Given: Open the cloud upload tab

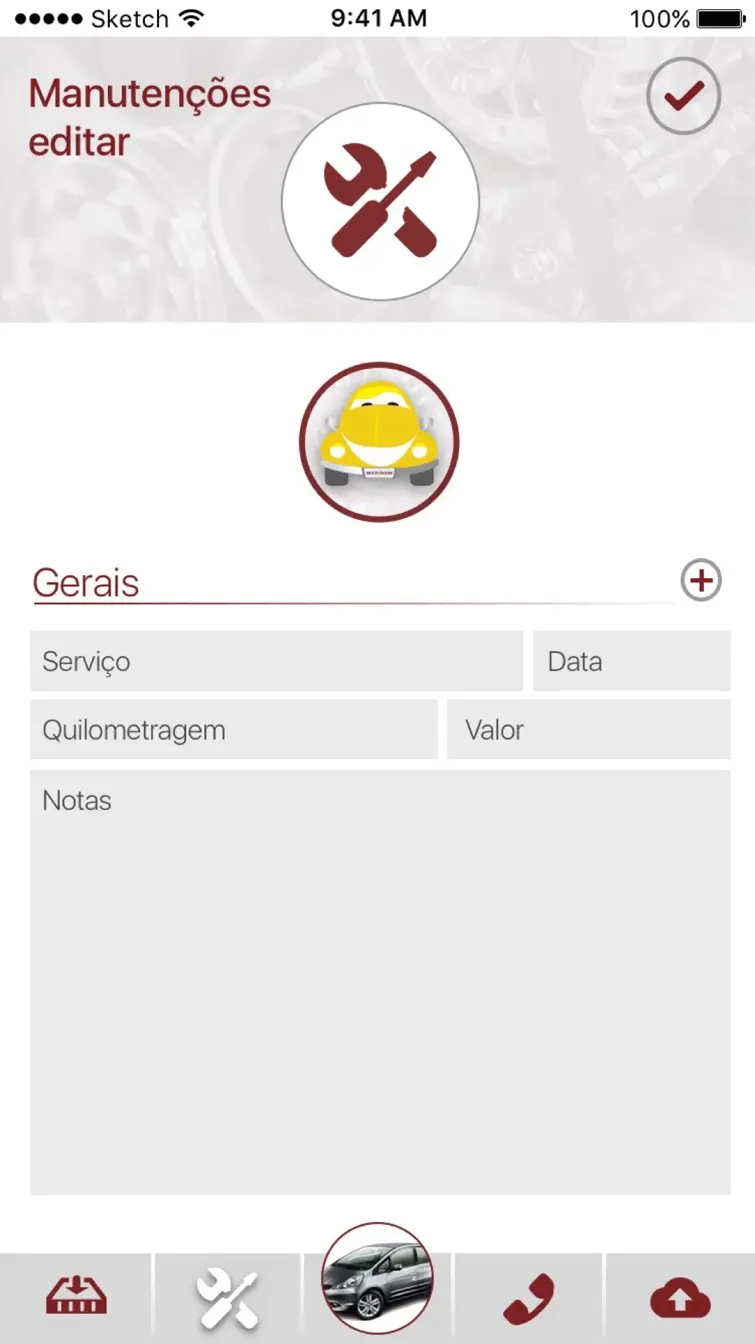Looking at the screenshot, I should (x=680, y=1298).
